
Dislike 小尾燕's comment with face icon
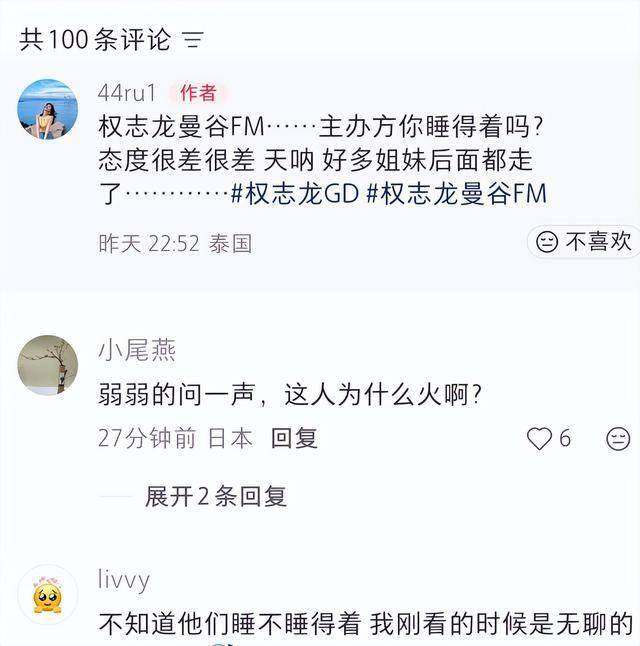coord(619,438)
